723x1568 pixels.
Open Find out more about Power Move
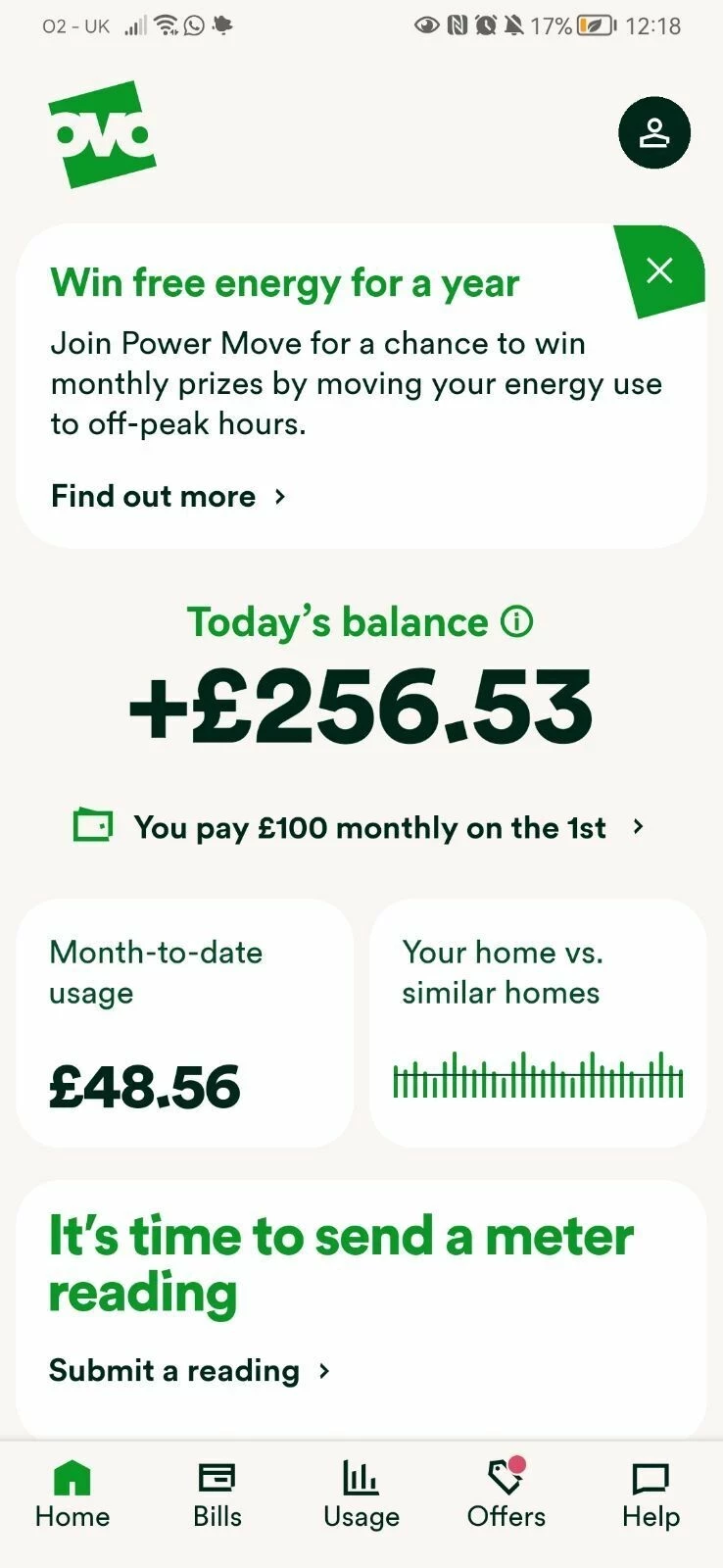[x=168, y=496]
